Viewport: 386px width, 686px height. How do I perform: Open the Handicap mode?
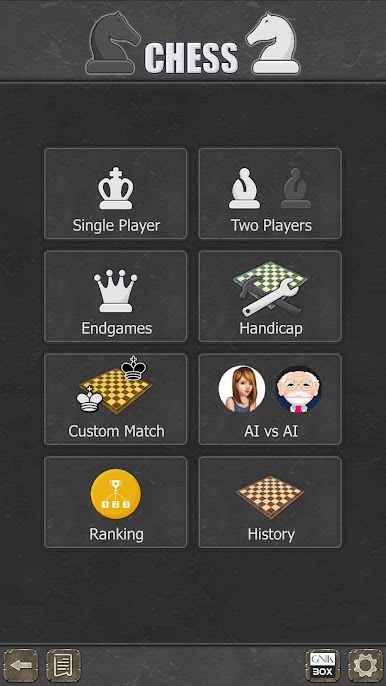click(270, 296)
